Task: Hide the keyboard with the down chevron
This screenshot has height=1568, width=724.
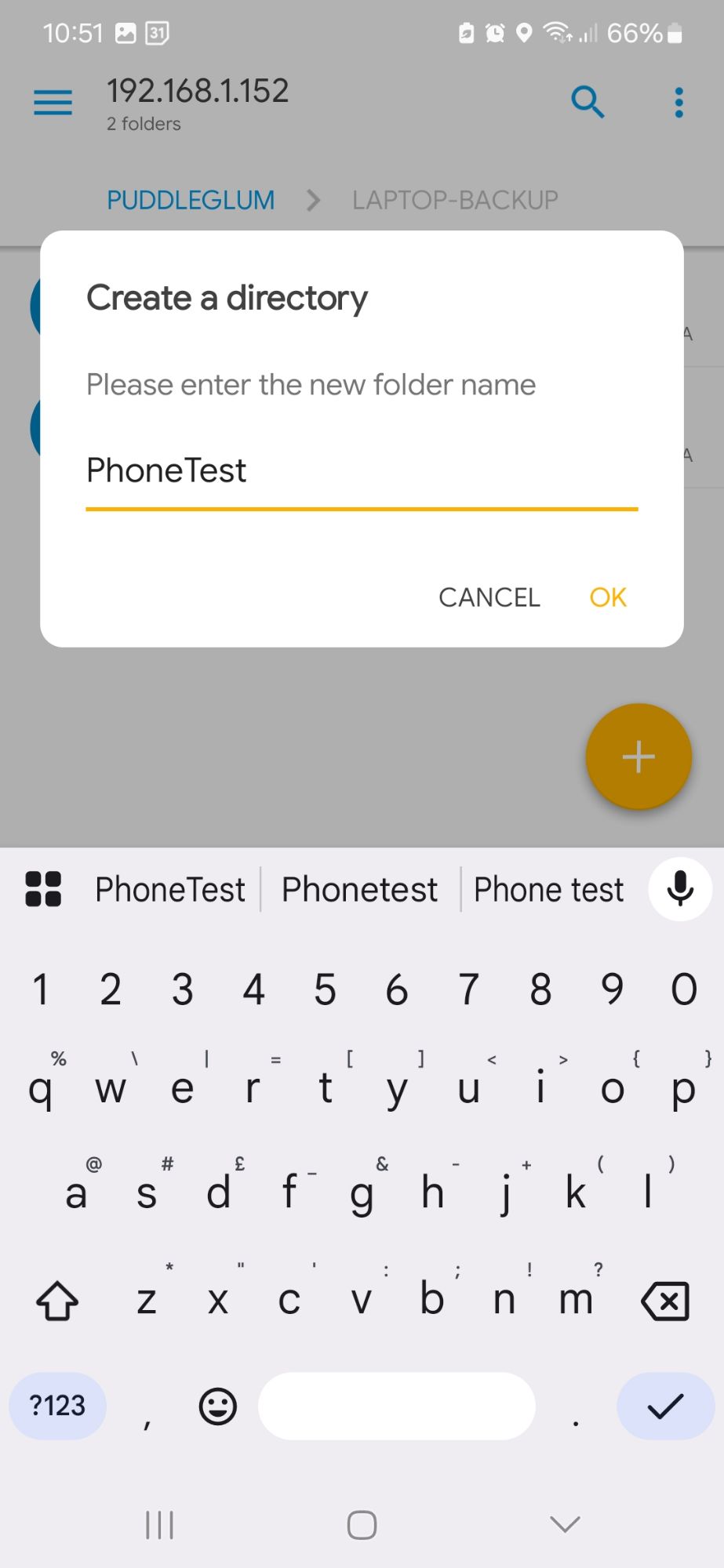Action: [x=565, y=1524]
